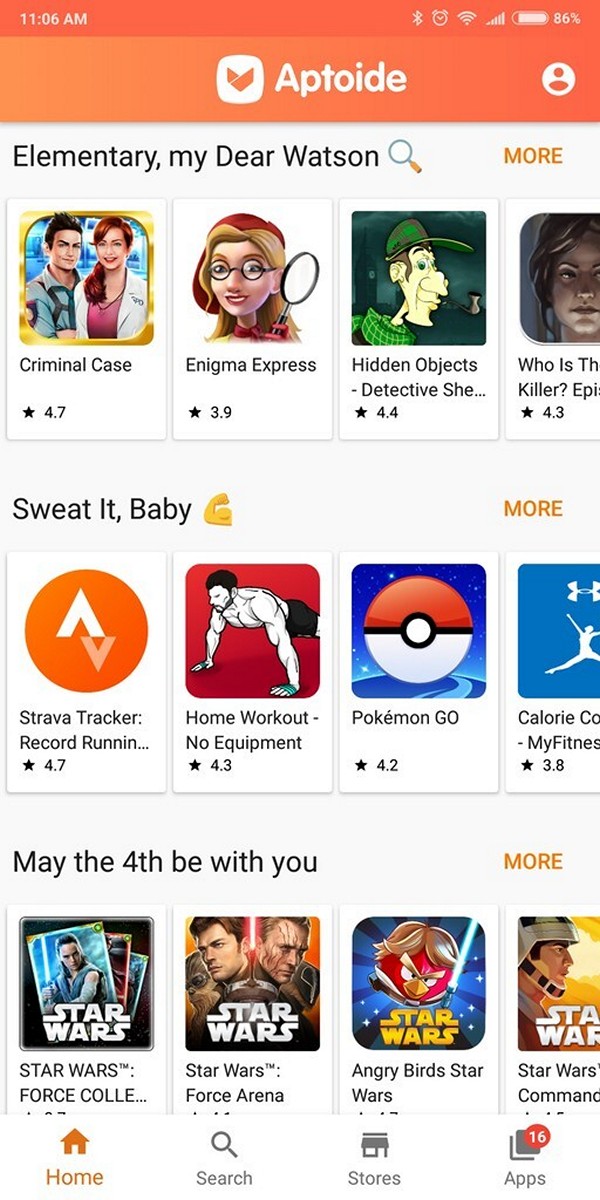600x1200 pixels.
Task: Open STAR WARS Force Collection card
Action: [x=86, y=1010]
